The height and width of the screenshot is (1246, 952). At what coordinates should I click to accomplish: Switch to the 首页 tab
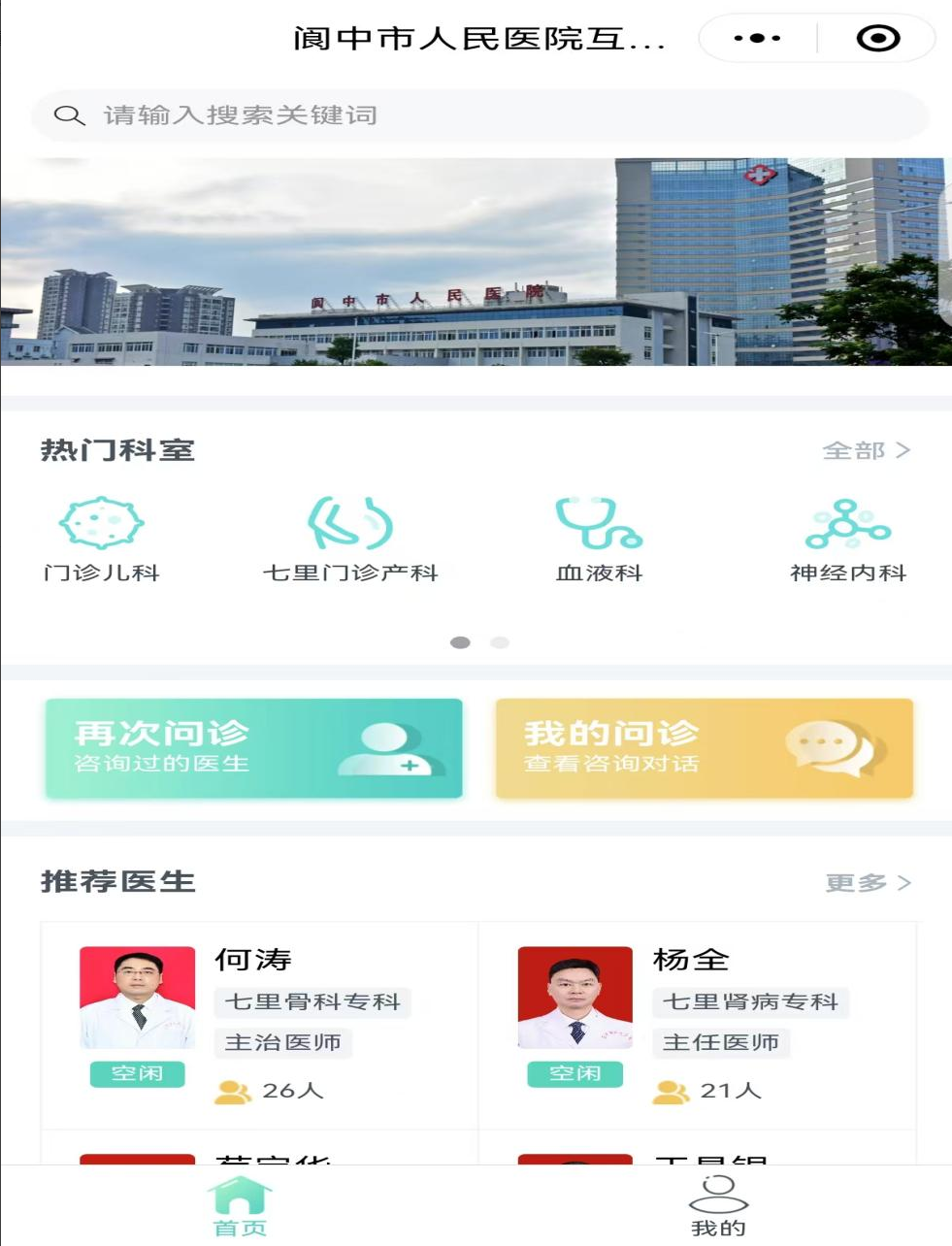point(240,1206)
